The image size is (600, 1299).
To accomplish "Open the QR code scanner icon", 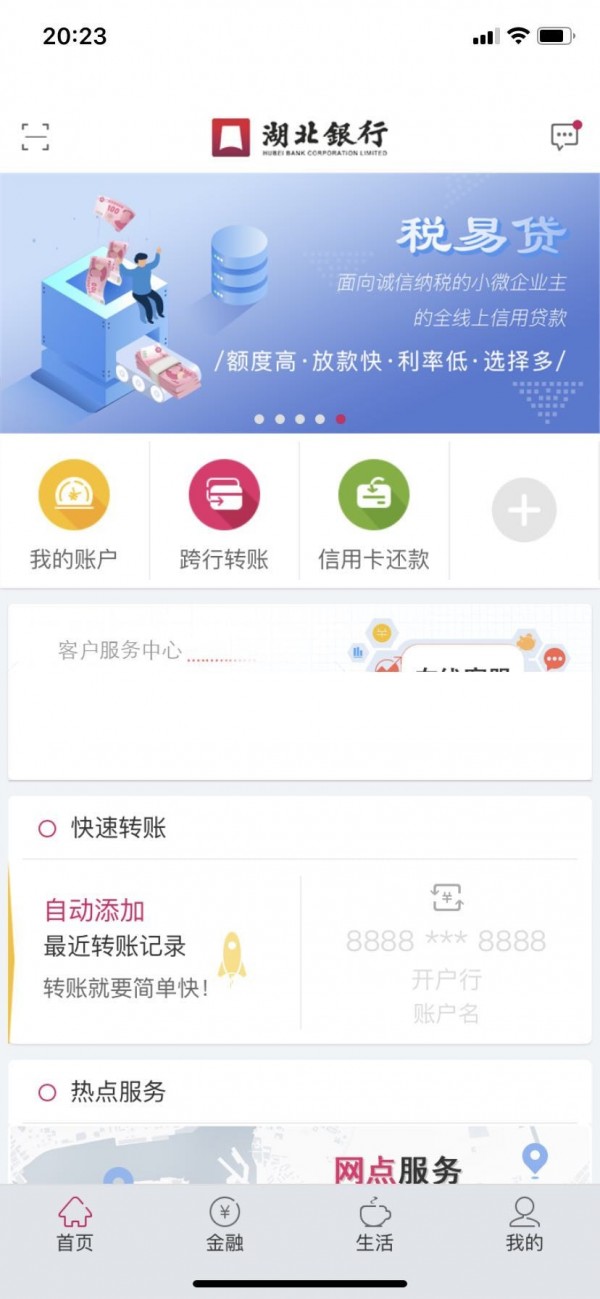I will tap(35, 137).
